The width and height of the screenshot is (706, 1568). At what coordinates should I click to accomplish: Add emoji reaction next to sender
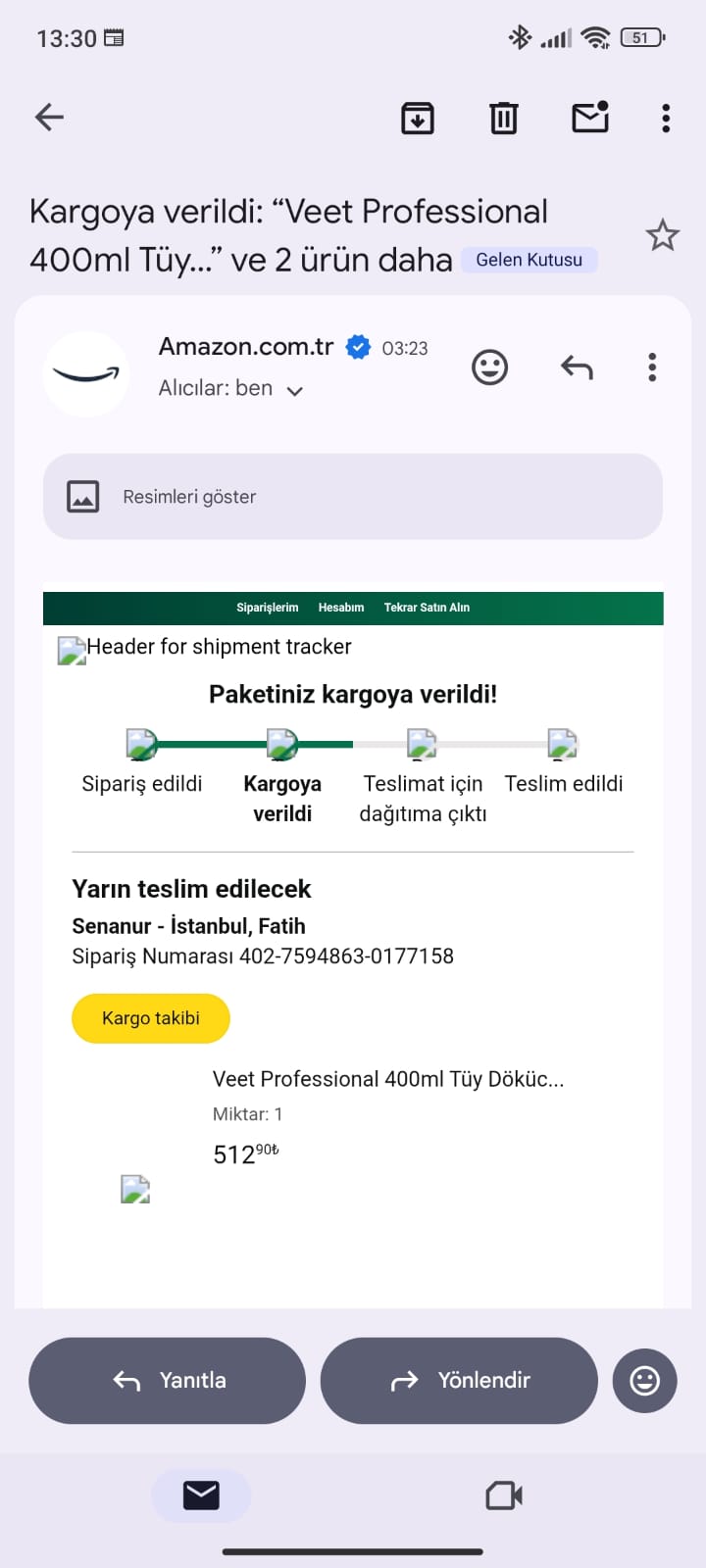pyautogui.click(x=490, y=367)
